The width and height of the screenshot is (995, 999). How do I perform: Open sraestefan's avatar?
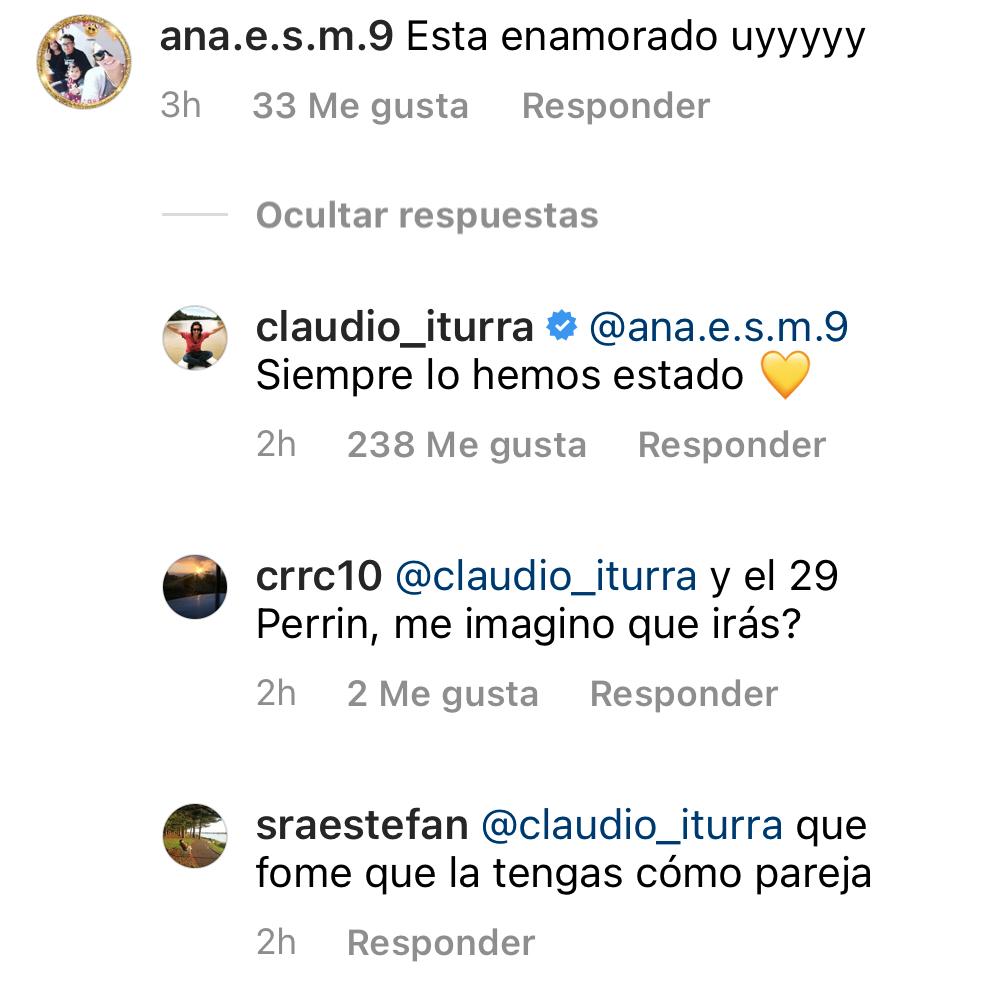tap(195, 836)
